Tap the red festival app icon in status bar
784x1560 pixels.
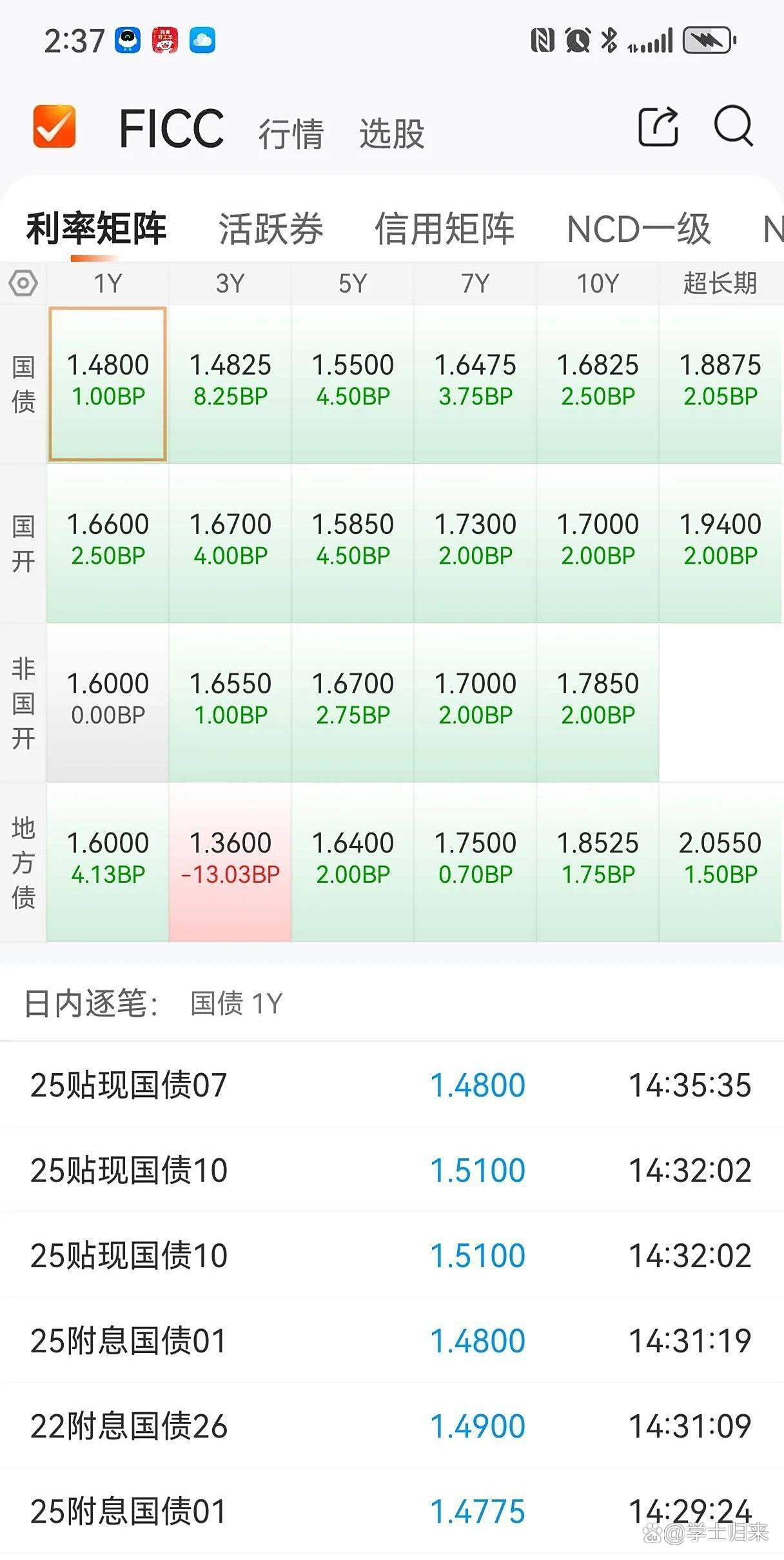[x=166, y=41]
